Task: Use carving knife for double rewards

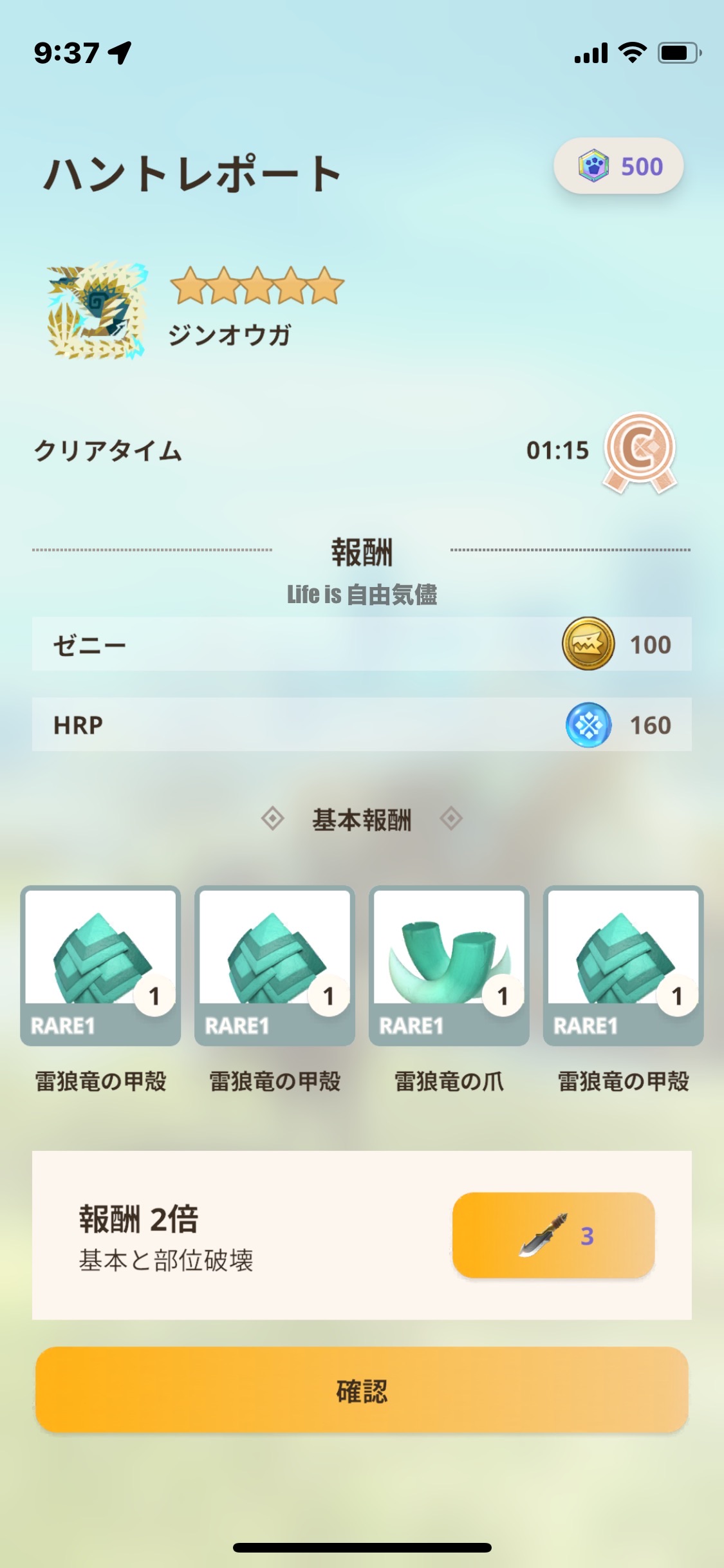Action: (553, 1235)
